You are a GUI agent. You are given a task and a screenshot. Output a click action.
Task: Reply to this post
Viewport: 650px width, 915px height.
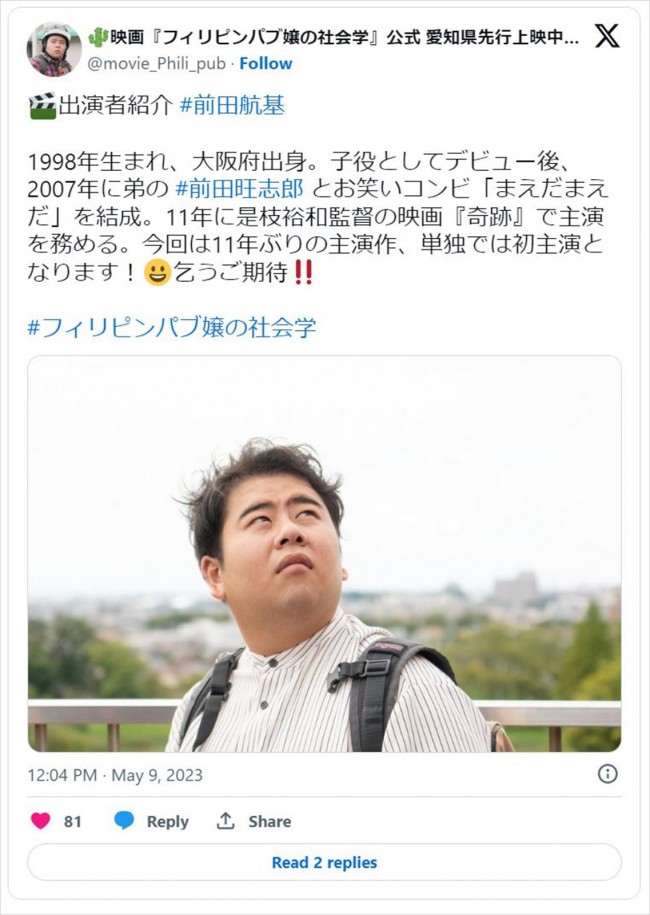pos(152,821)
